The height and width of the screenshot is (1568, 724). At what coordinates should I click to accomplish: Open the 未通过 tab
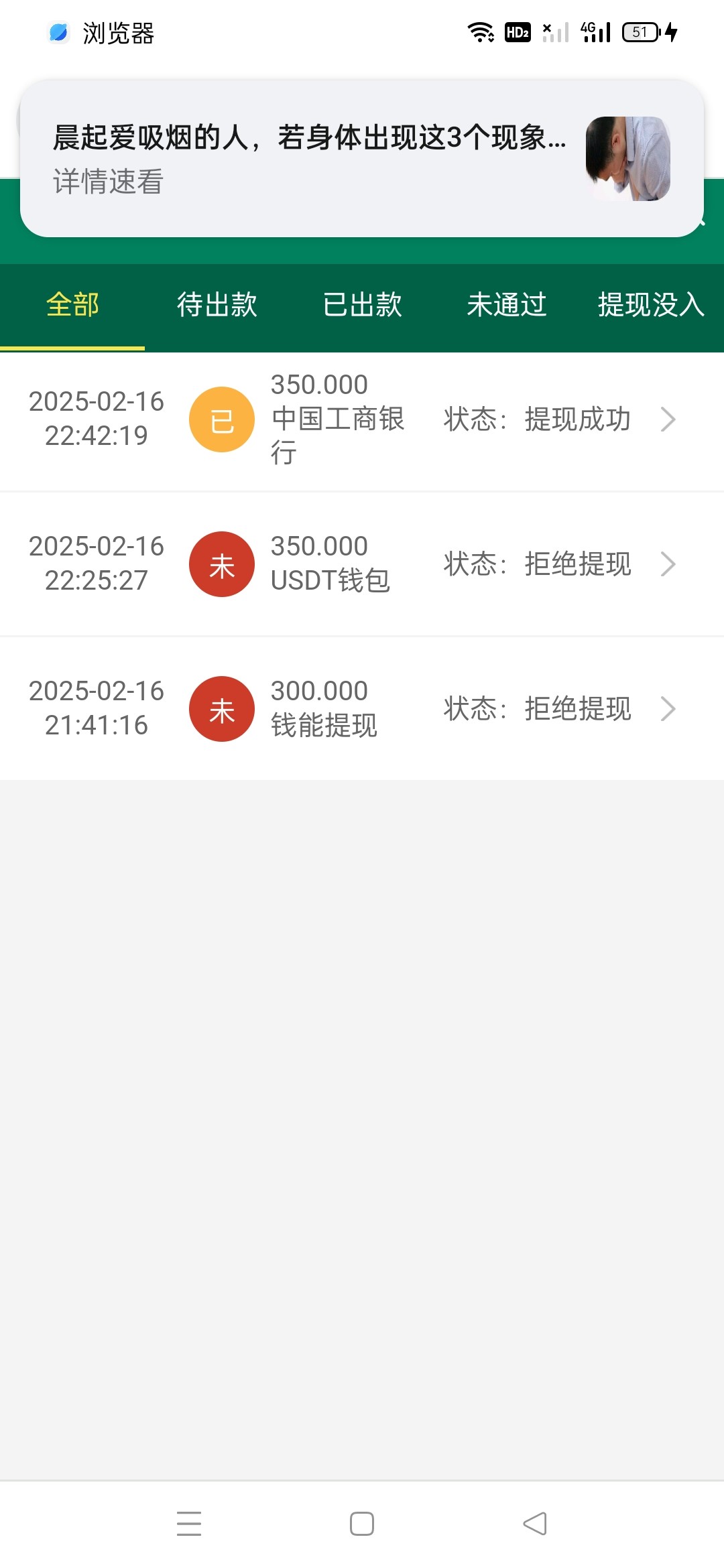coord(507,306)
